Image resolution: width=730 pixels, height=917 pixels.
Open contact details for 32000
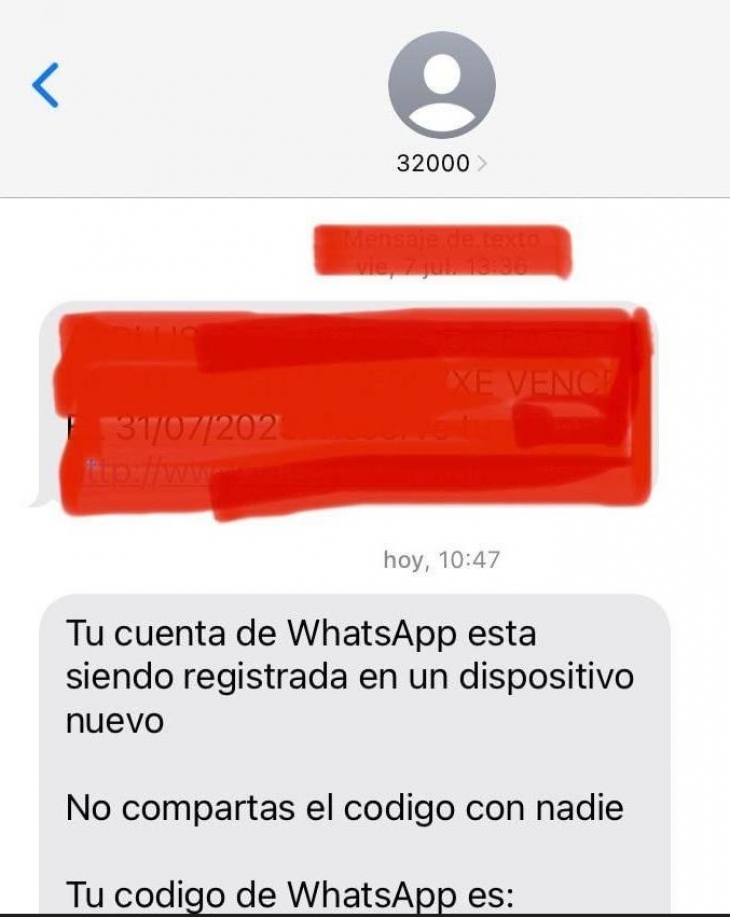(441, 164)
